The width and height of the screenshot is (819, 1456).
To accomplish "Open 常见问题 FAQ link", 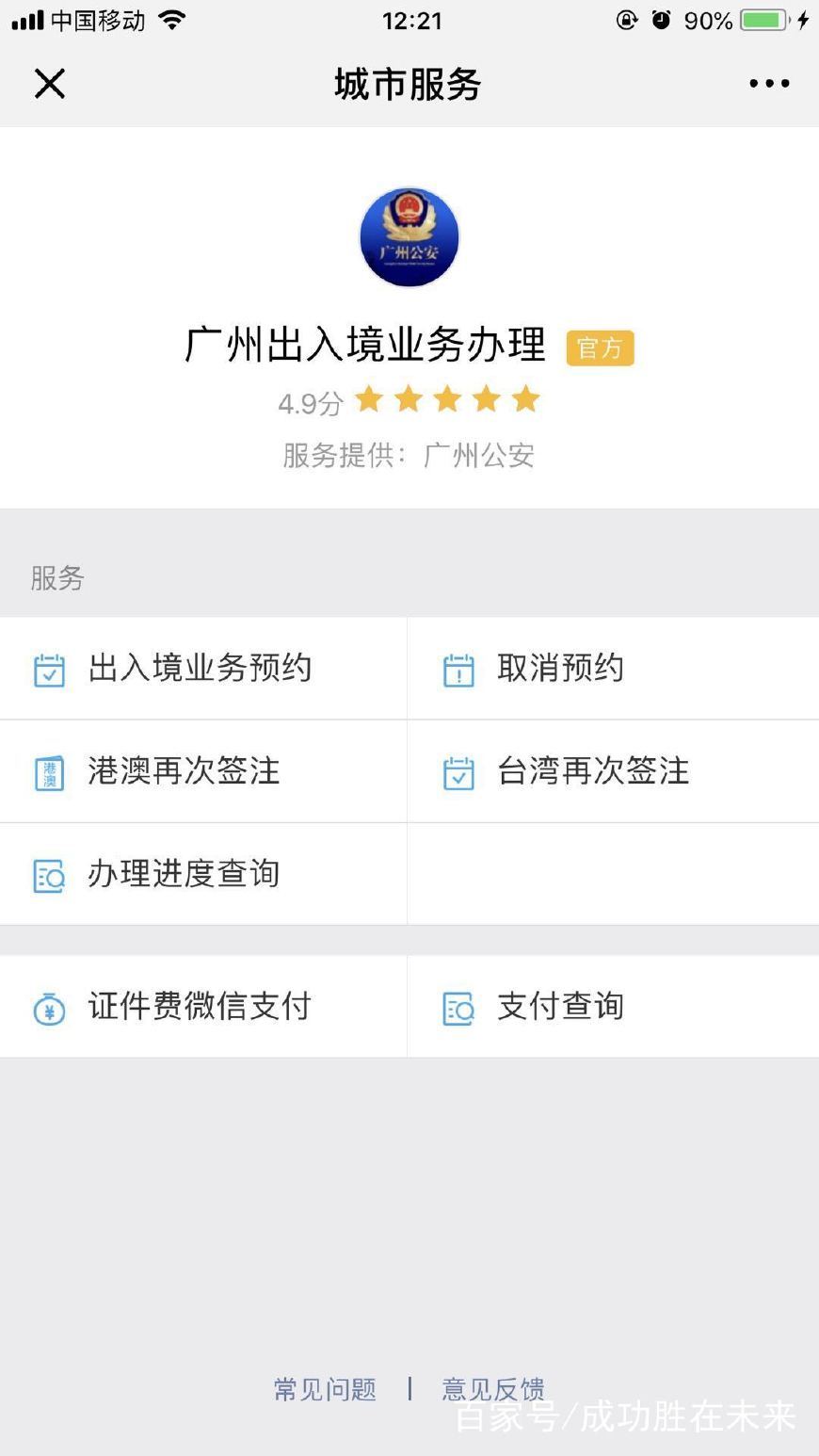I will tap(324, 1388).
